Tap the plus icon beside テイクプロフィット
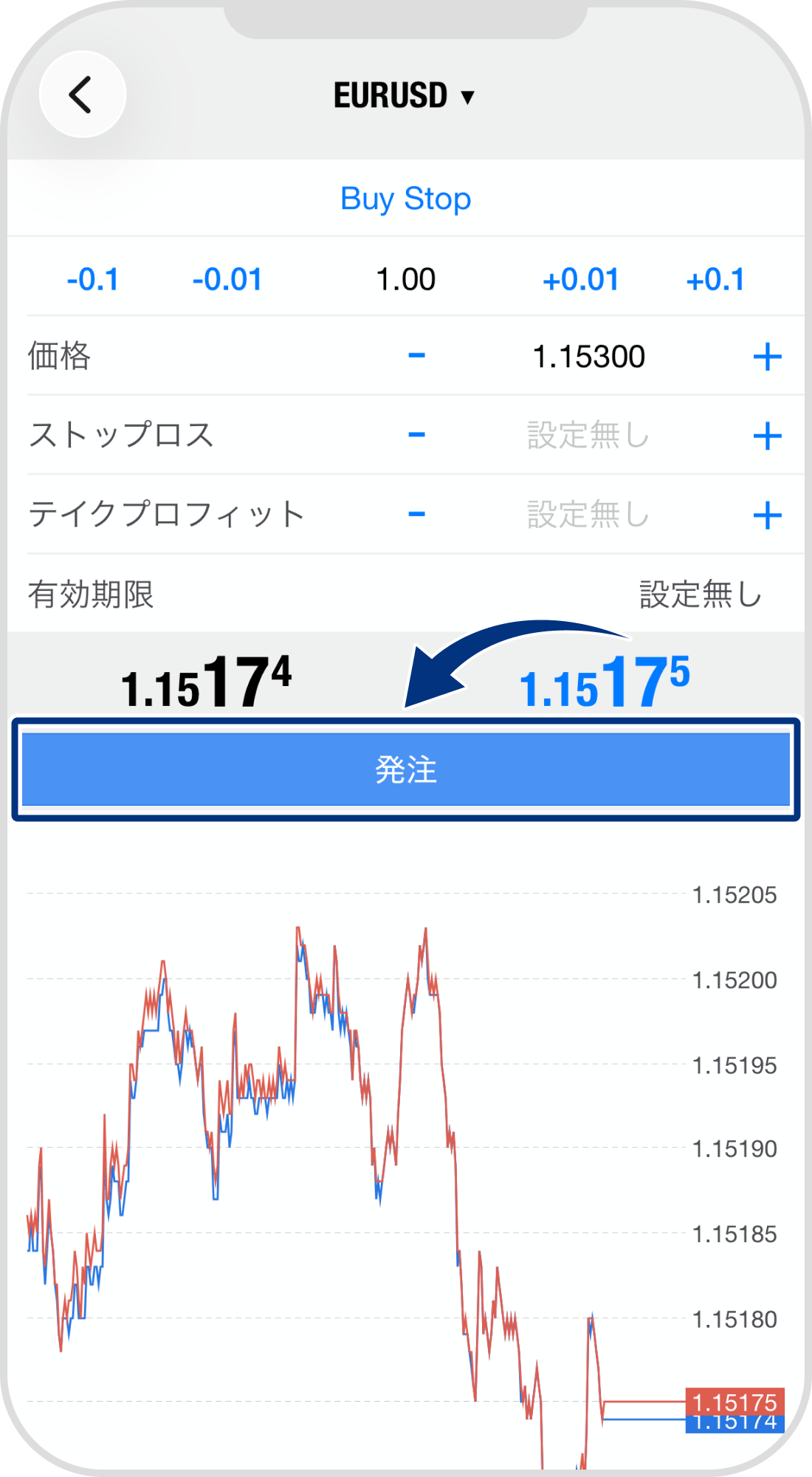812x1477 pixels. click(x=768, y=515)
